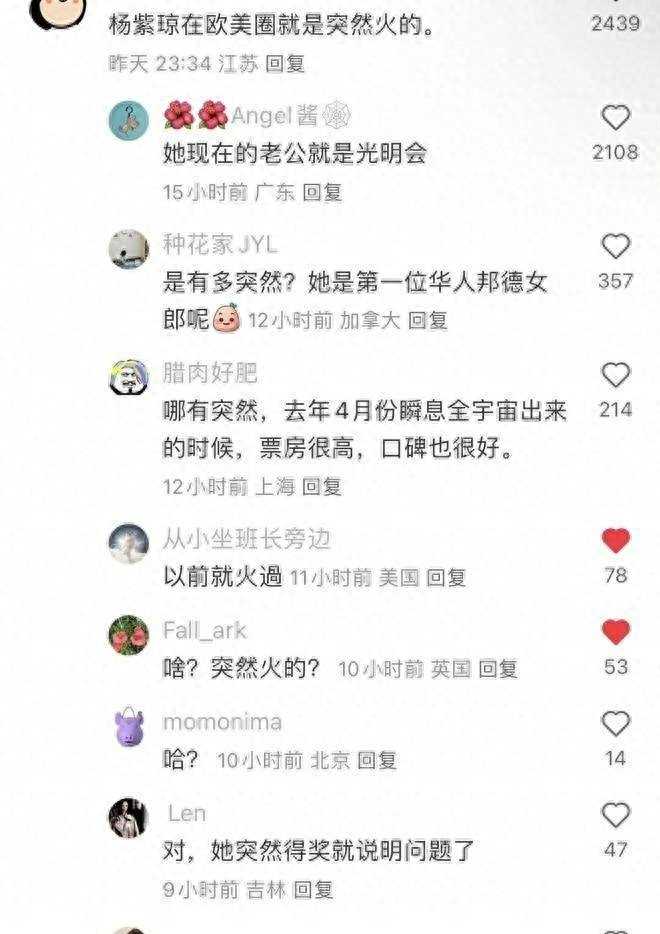The image size is (660, 934).
Task: View Len's profile avatar
Action: click(129, 818)
